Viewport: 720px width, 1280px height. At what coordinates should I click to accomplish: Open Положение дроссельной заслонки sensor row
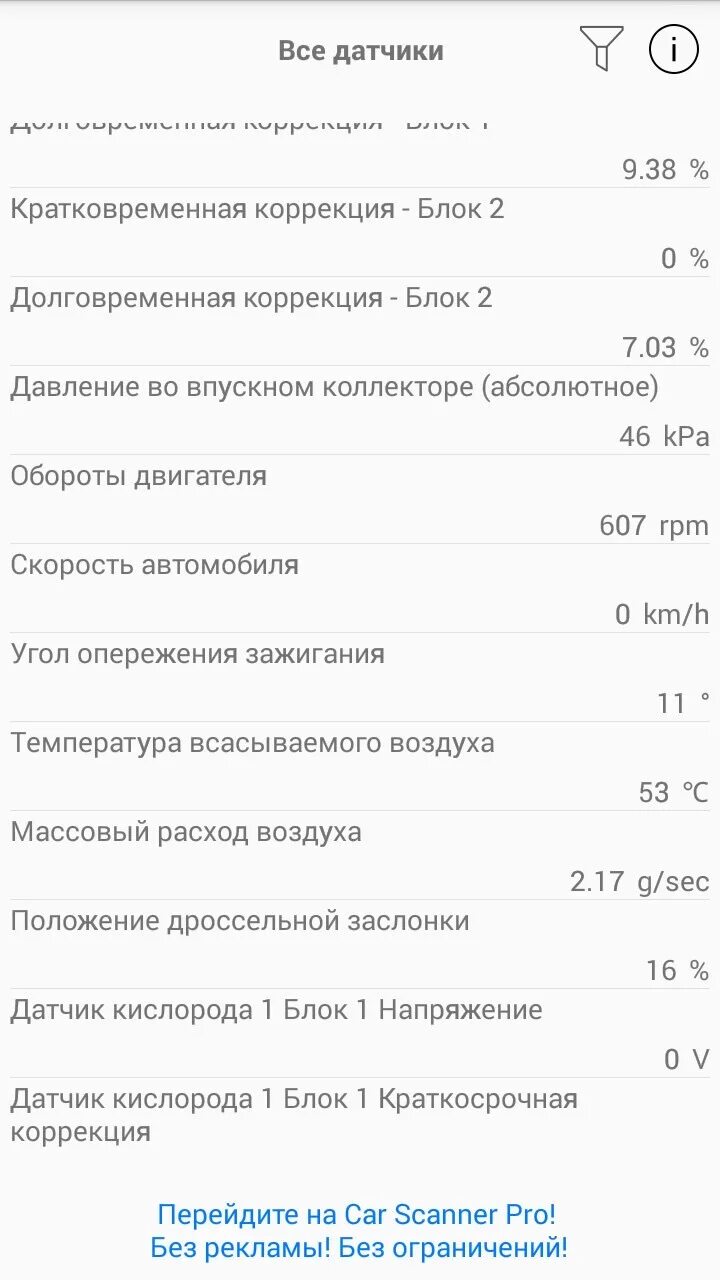[x=360, y=945]
